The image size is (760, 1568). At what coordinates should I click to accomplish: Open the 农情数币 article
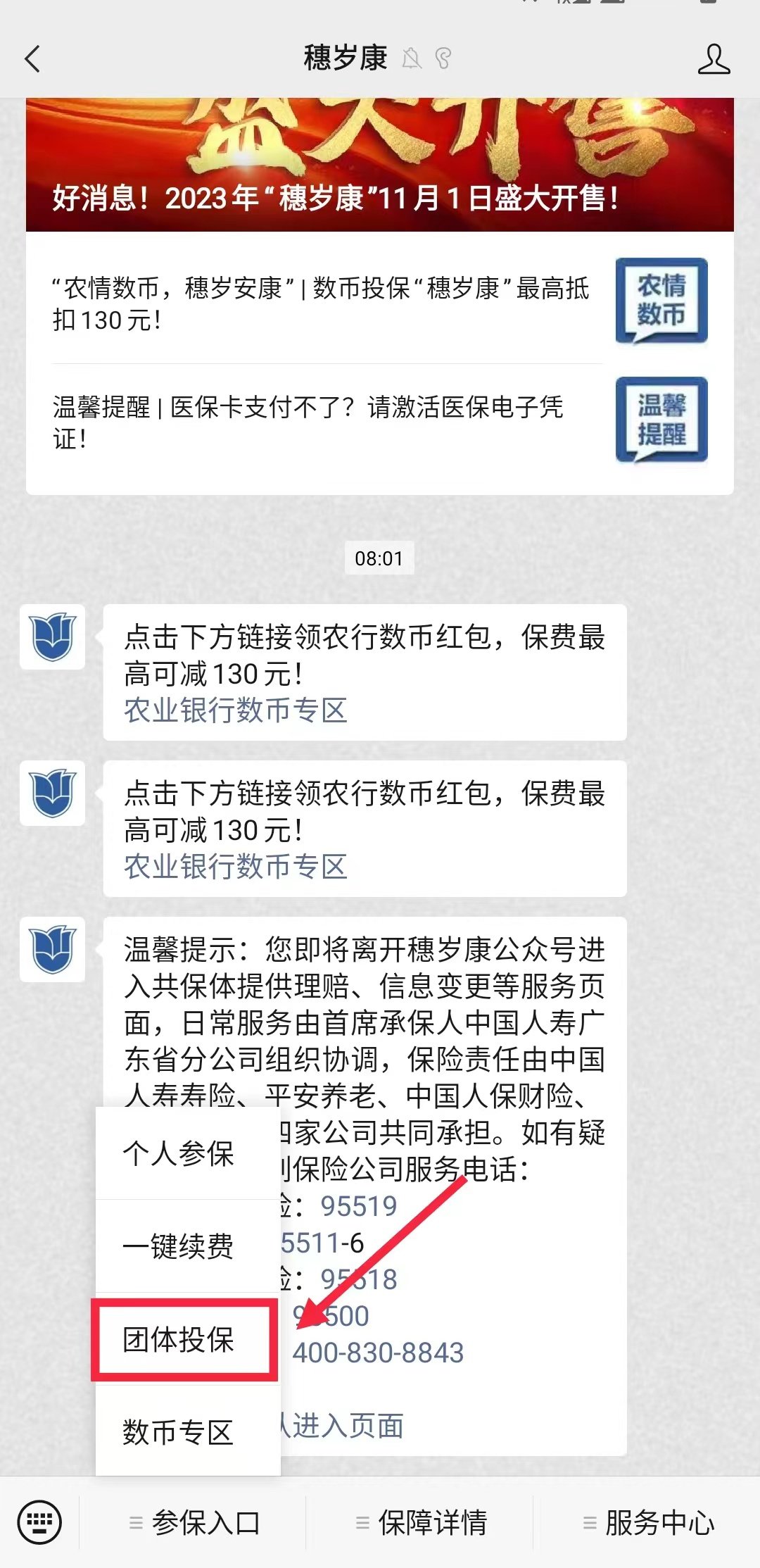pos(321,304)
